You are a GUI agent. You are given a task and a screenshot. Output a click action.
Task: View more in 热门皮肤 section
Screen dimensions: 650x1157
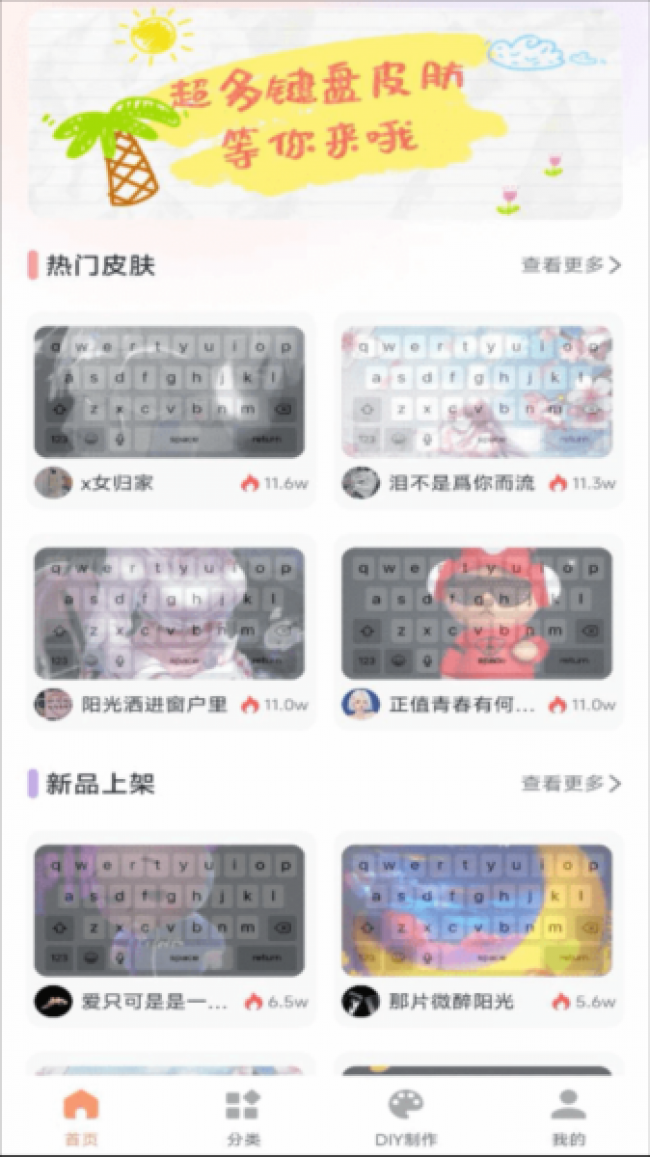[x=570, y=265]
